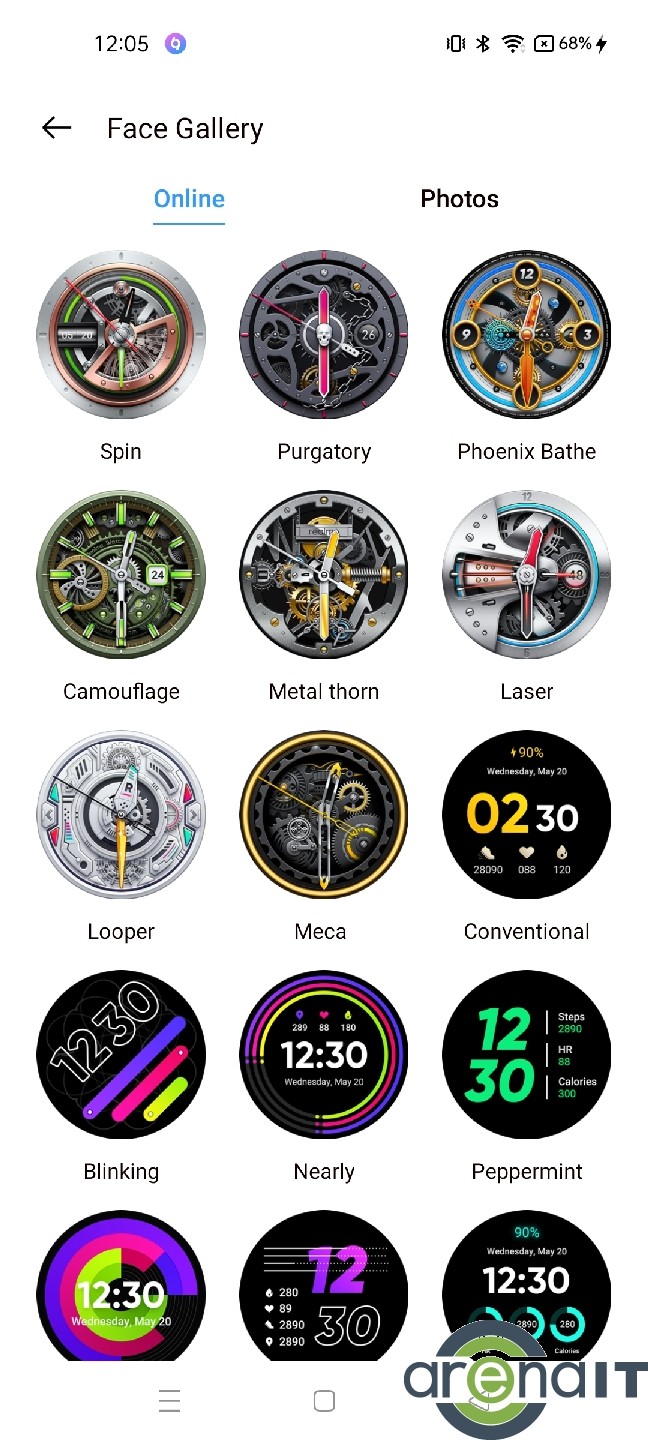This screenshot has width=648, height=1440.
Task: Open the system recent apps menu
Action: [x=169, y=1401]
